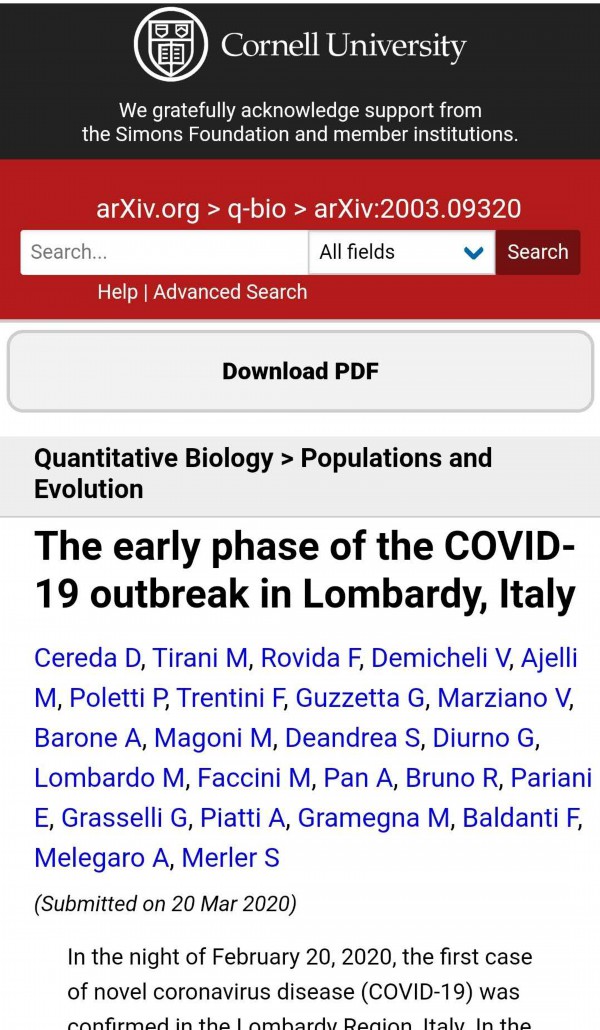Viewport: 600px width, 1030px height.
Task: Open the All fields dropdown
Action: click(x=401, y=252)
